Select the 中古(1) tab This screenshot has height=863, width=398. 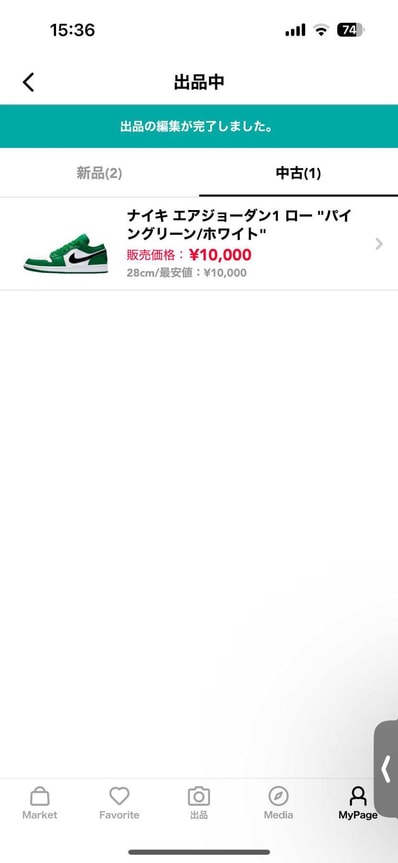(298, 173)
